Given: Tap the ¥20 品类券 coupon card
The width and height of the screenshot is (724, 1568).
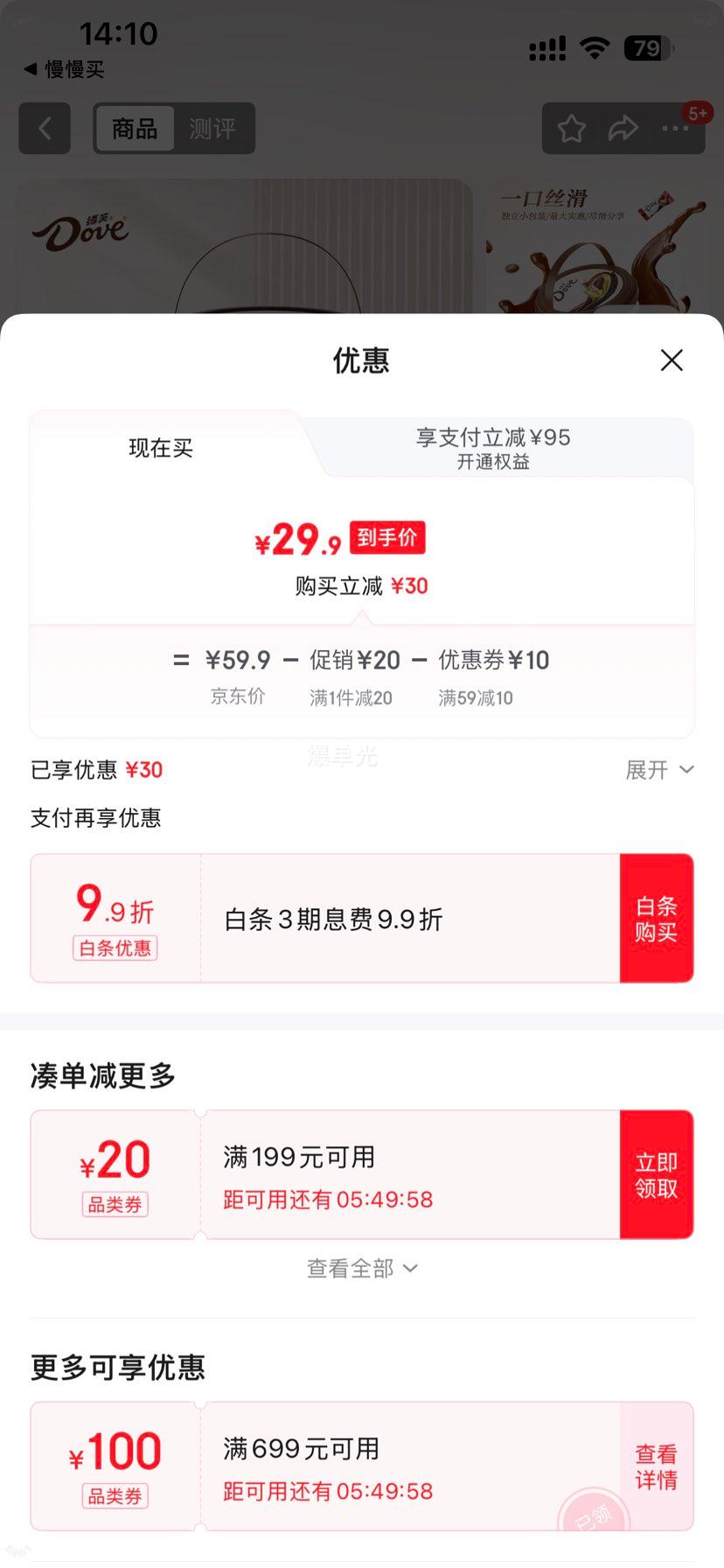Looking at the screenshot, I should pos(115,1174).
